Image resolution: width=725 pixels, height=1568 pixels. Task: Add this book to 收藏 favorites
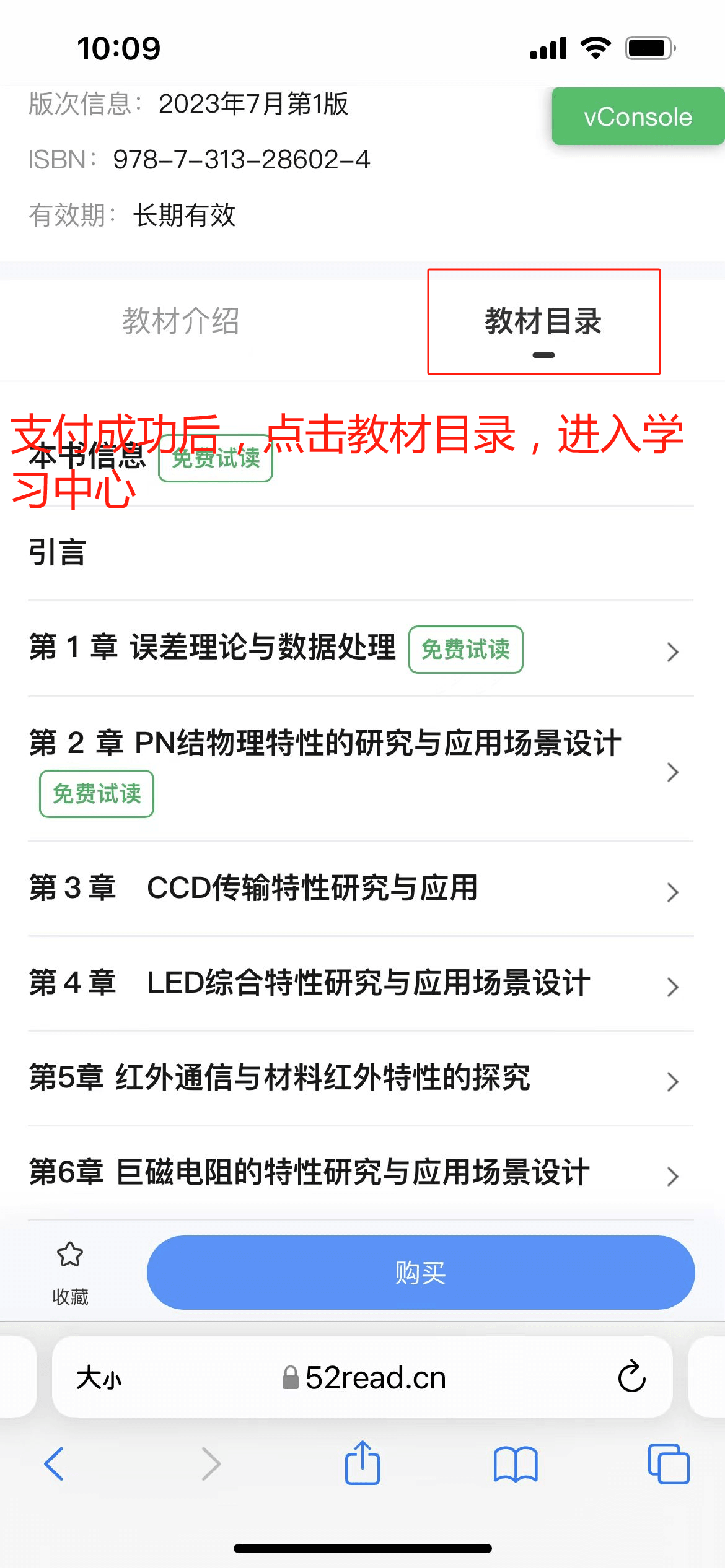click(70, 1273)
